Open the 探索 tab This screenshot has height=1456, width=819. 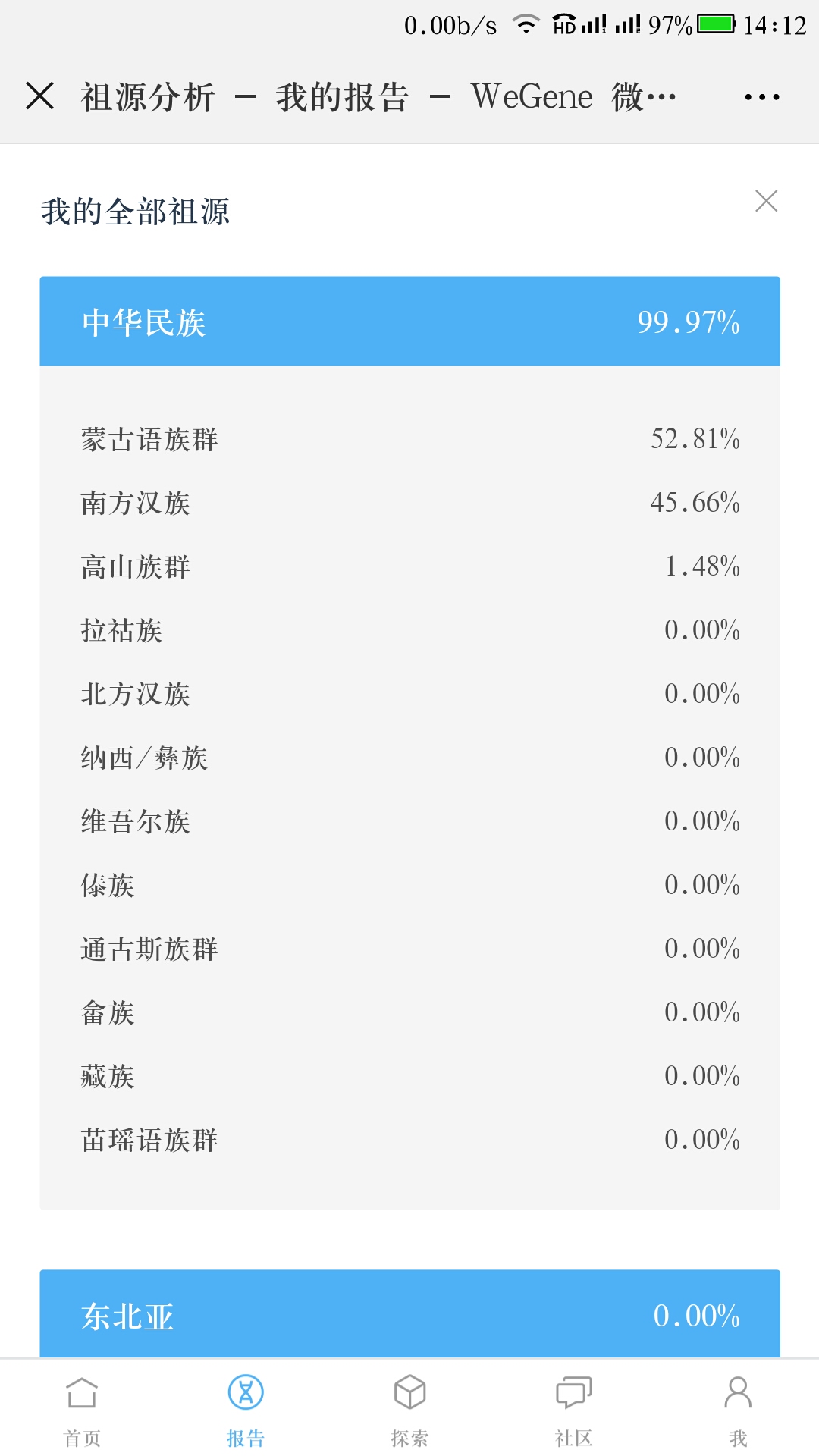pyautogui.click(x=409, y=1410)
